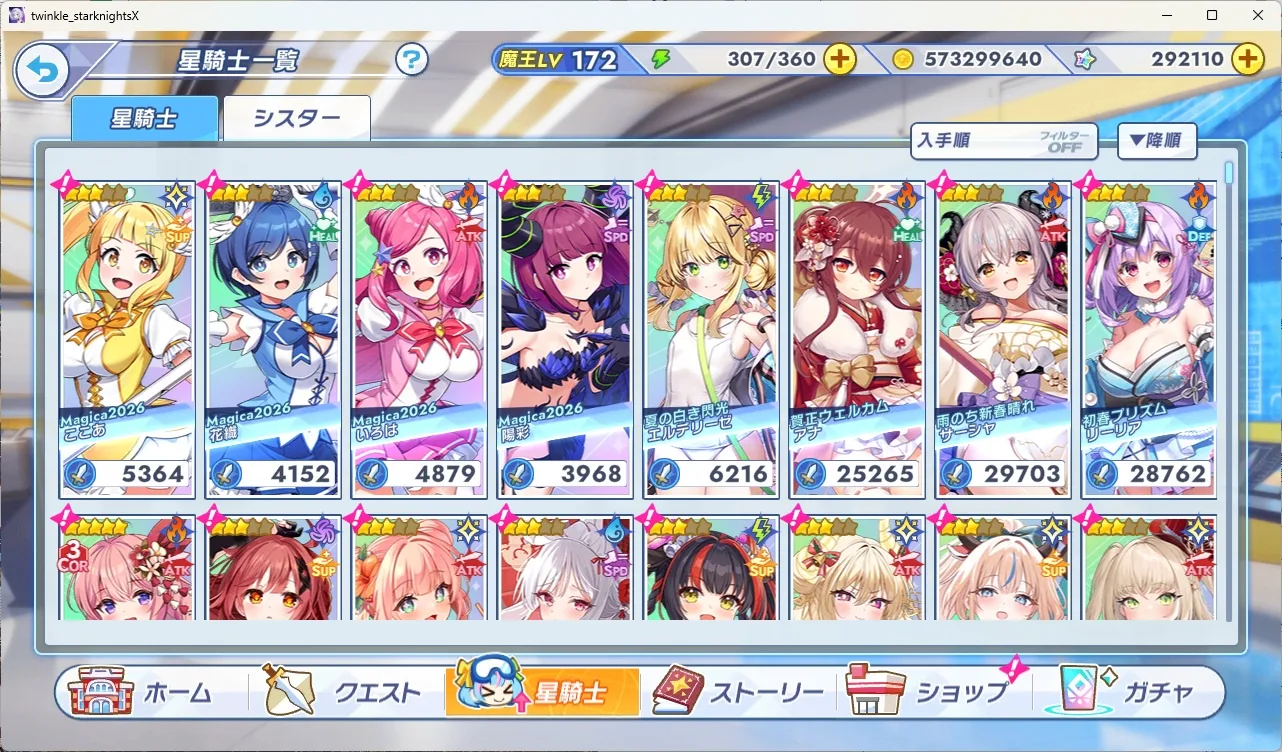Open Magica2026 いろは character card

419,340
